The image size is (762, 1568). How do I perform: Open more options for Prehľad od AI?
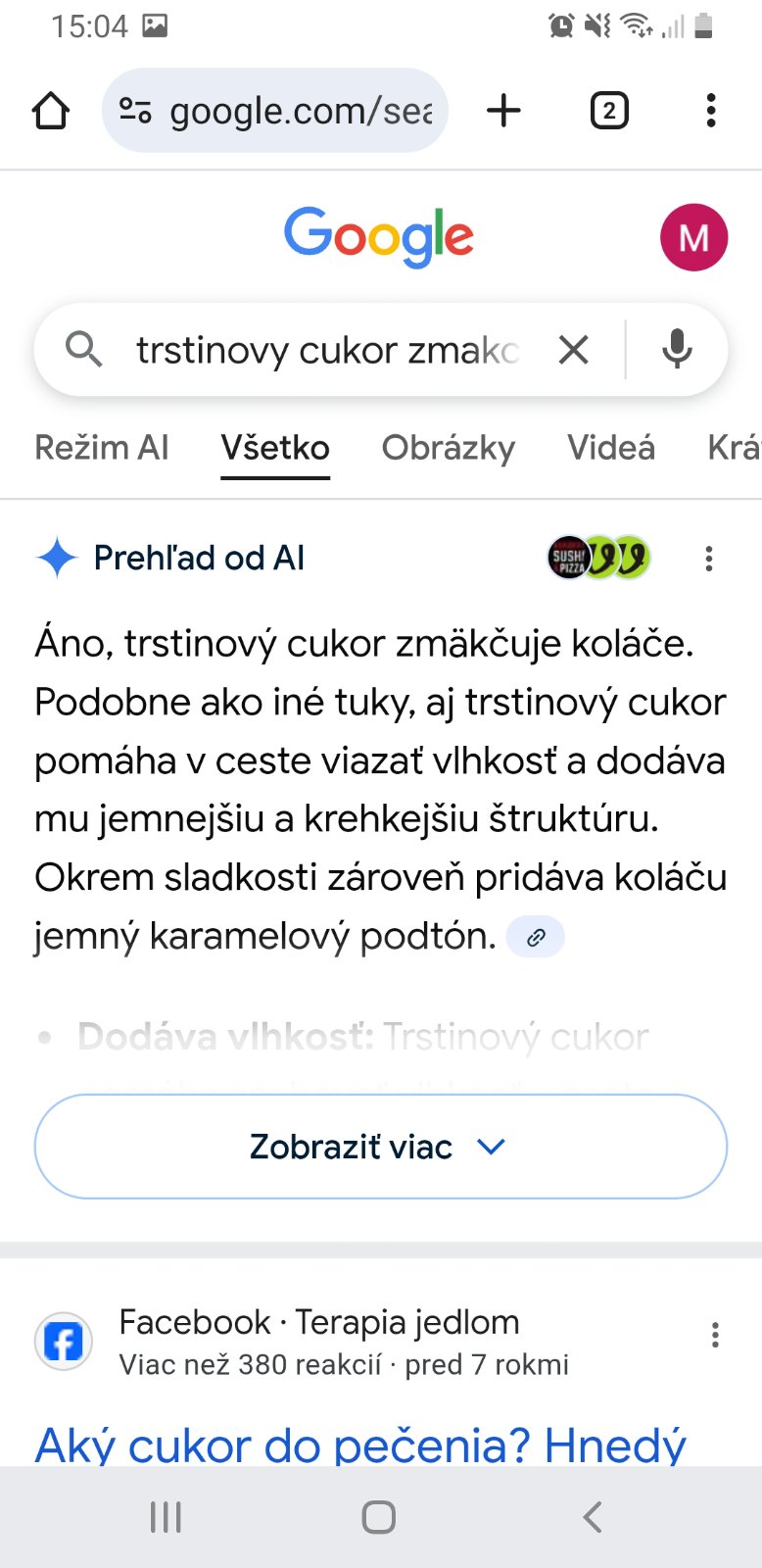pos(709,559)
